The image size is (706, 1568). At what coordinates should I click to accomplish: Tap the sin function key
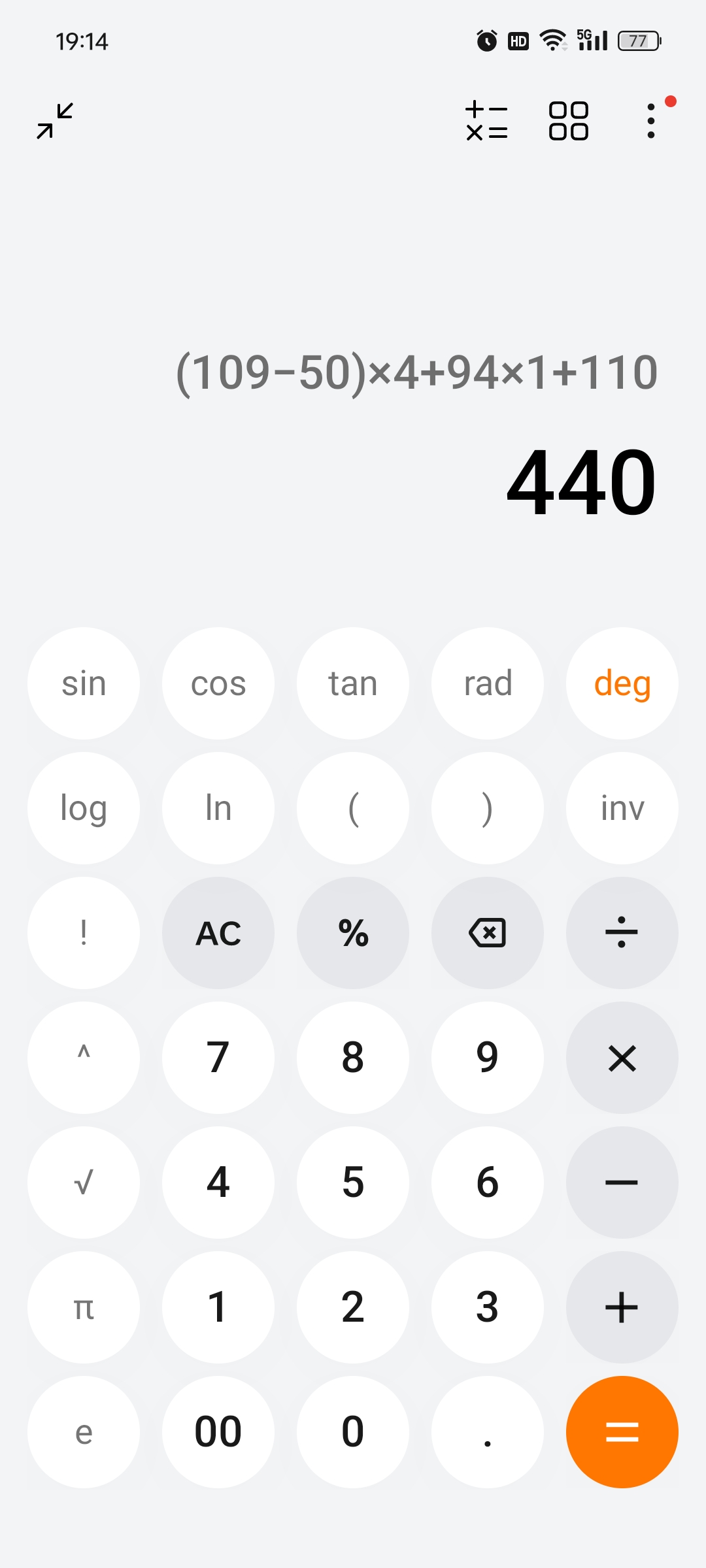tap(84, 683)
